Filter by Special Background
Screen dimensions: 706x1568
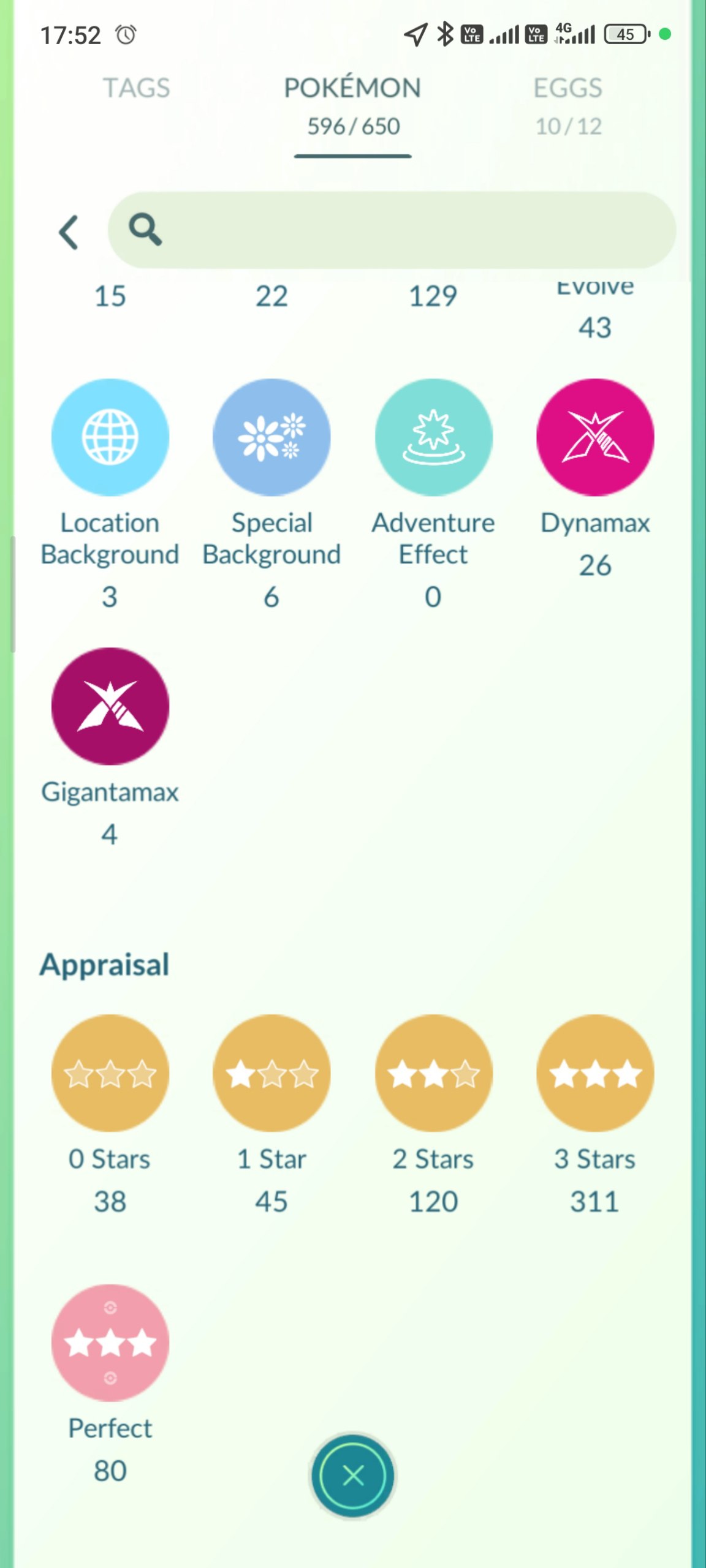[x=271, y=437]
